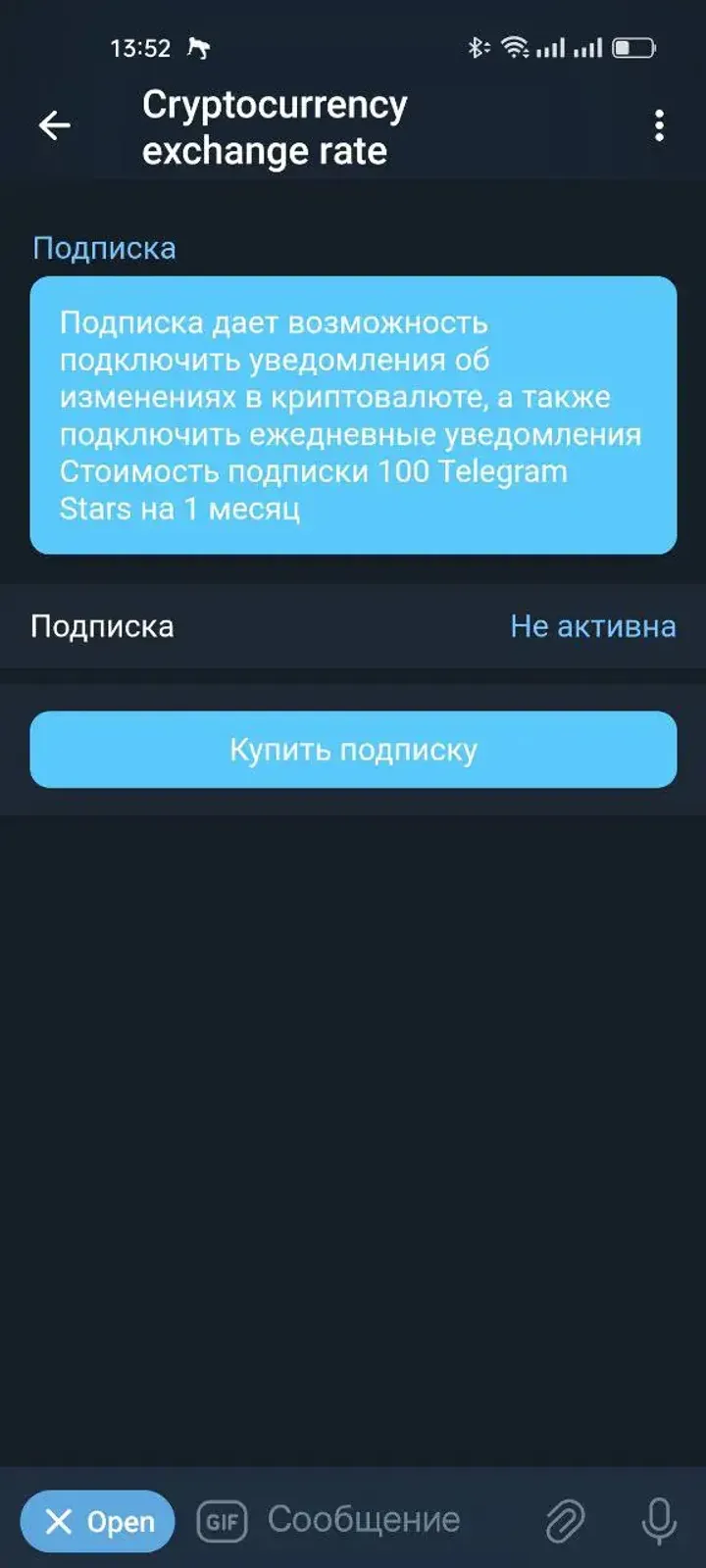Open the GIF picker icon
This screenshot has height=1568, width=706.
point(222,1520)
